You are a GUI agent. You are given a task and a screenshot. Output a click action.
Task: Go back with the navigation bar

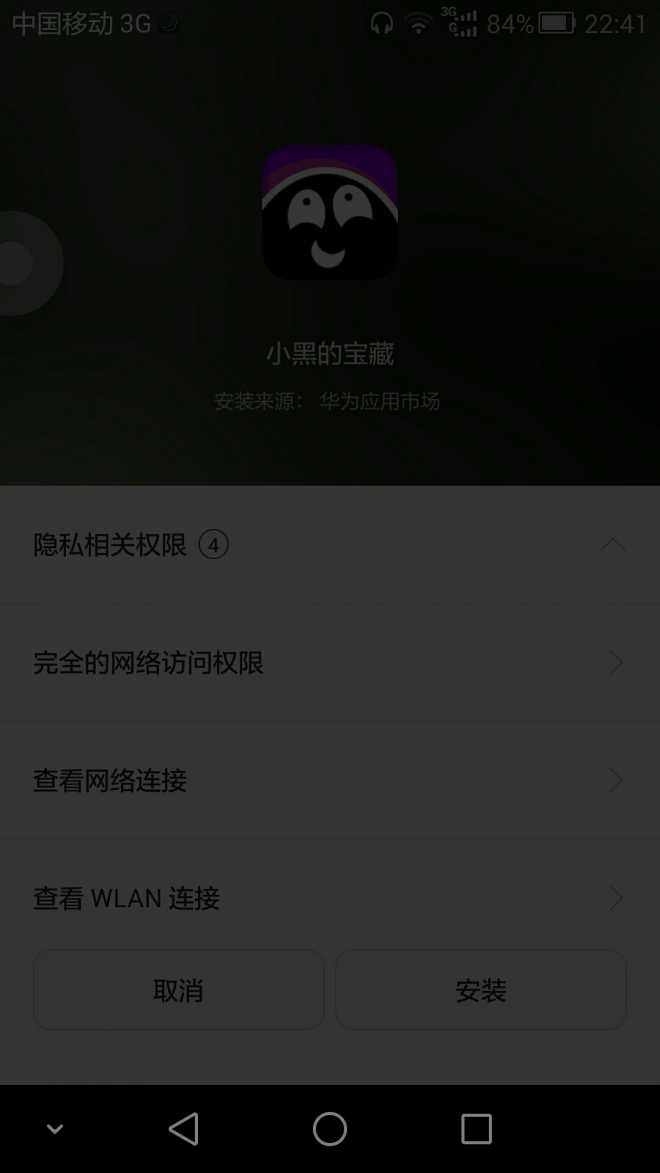[184, 1129]
